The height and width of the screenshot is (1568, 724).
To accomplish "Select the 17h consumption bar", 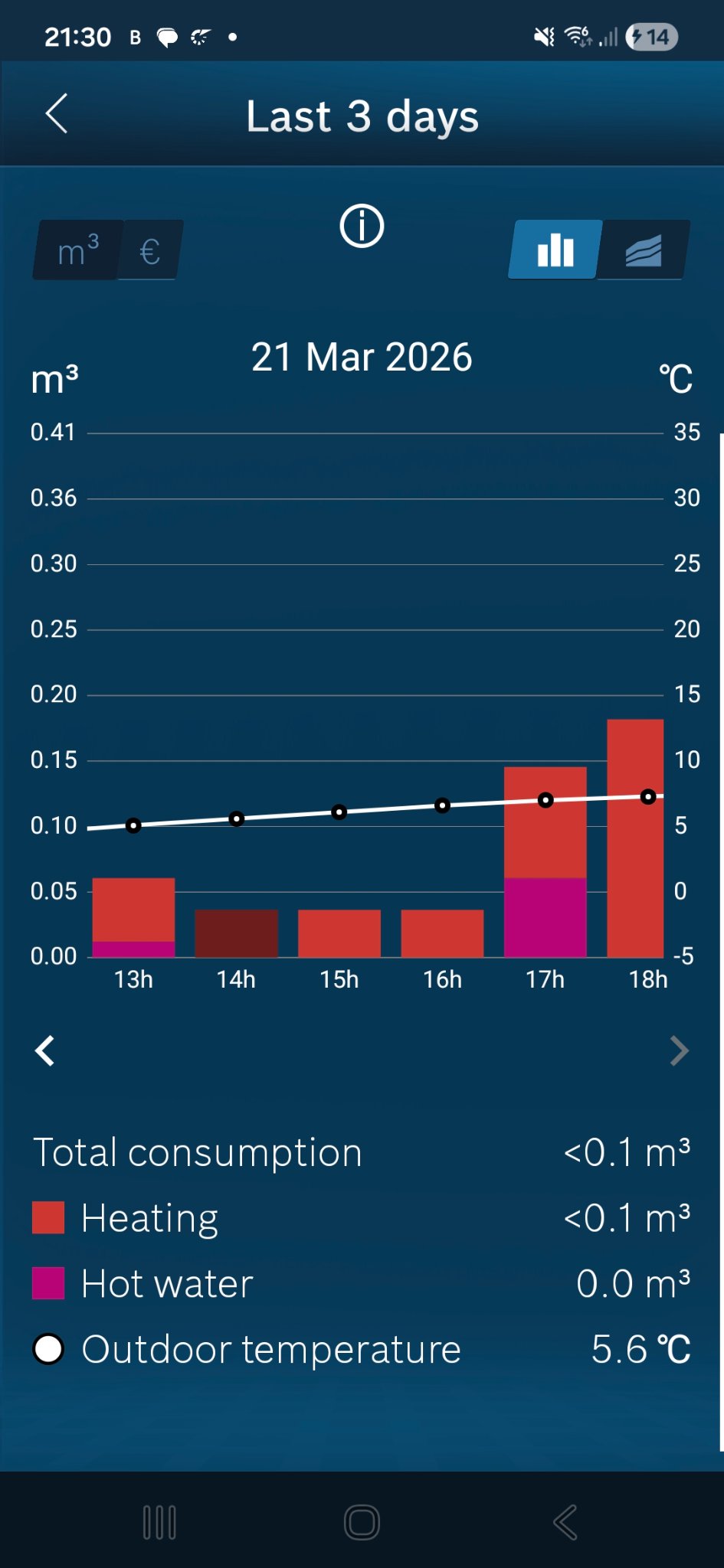I will pos(545,861).
